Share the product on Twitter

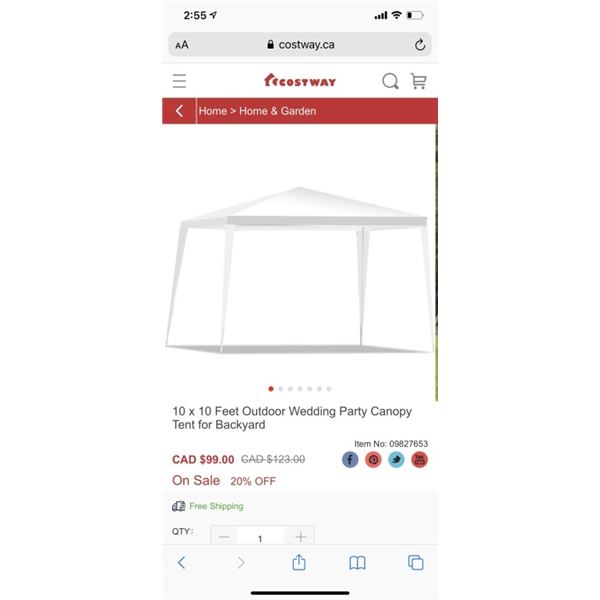(x=396, y=460)
